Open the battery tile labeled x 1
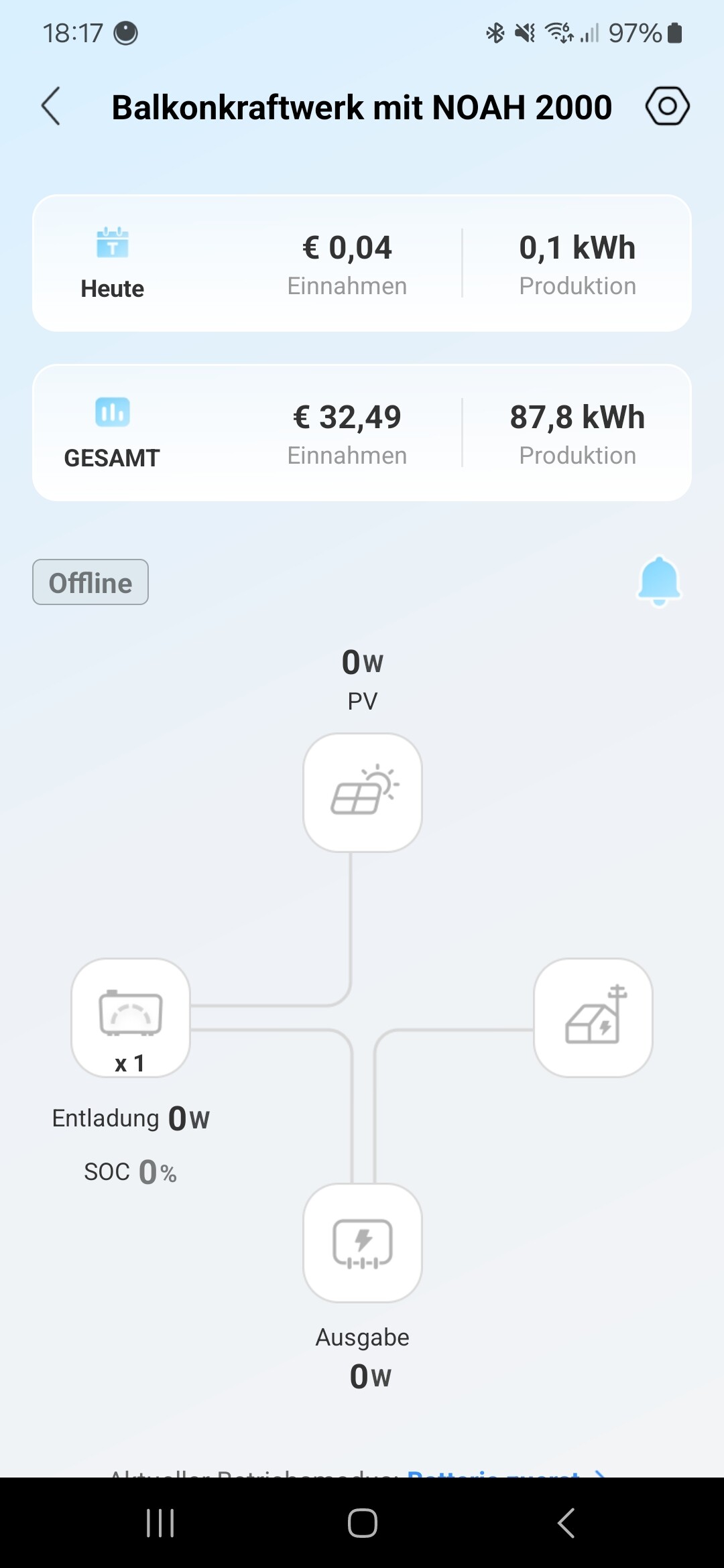The image size is (724, 1568). coord(131,1017)
